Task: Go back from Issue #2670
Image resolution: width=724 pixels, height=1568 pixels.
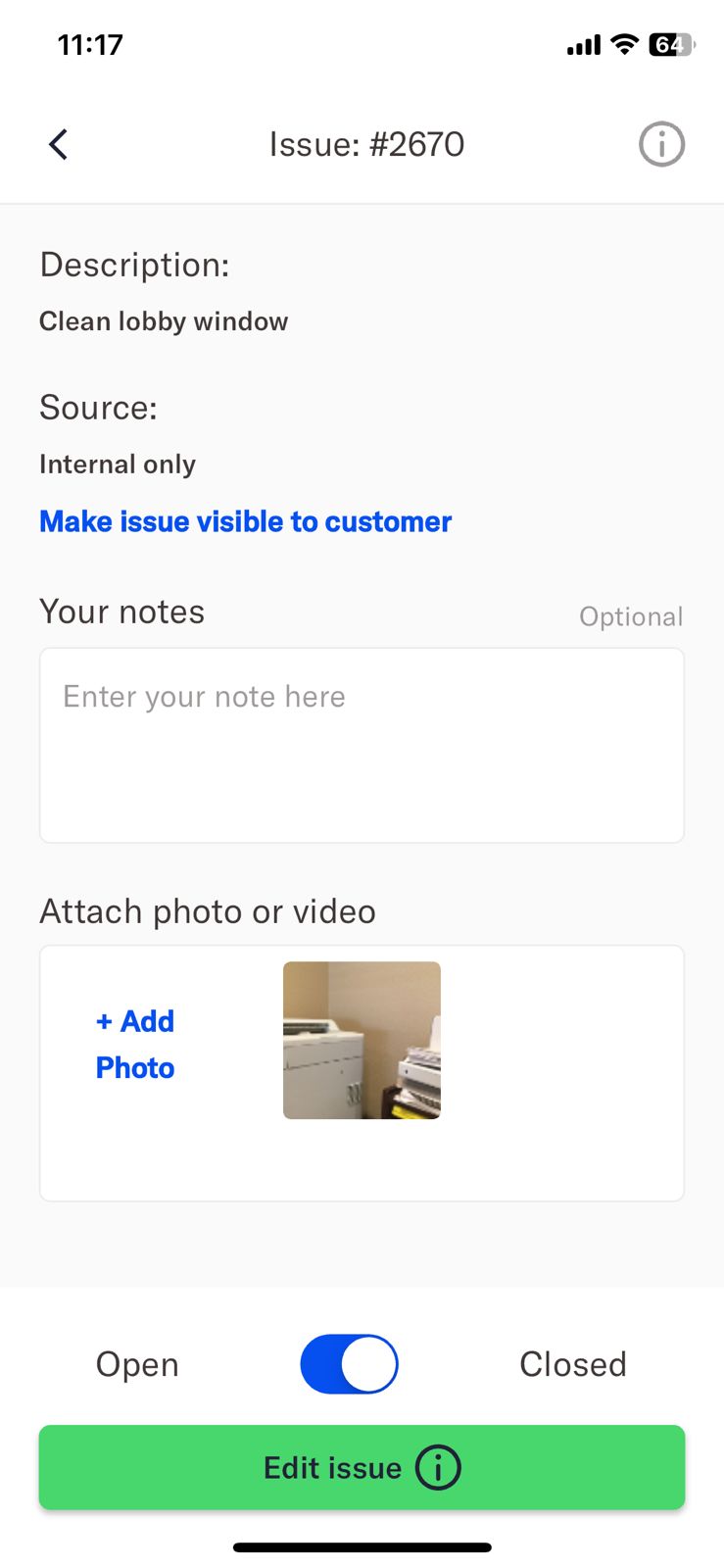Action: tap(59, 144)
